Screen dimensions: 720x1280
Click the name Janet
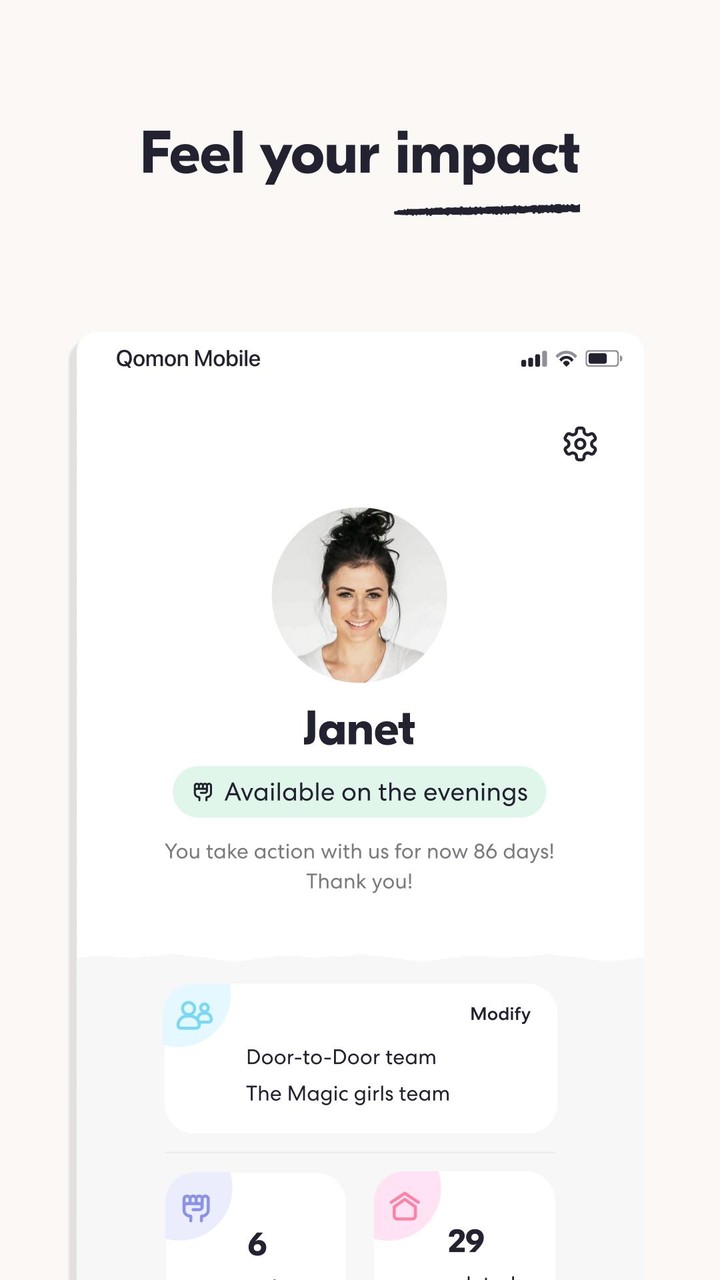359,729
